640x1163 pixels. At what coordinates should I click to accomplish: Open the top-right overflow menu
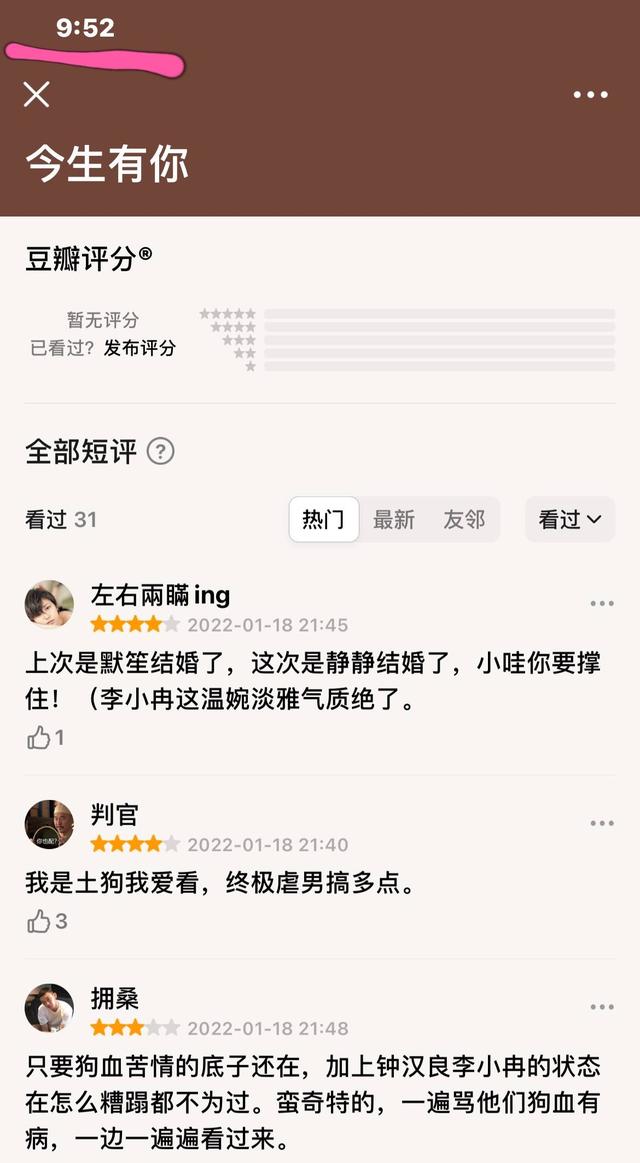(x=590, y=94)
